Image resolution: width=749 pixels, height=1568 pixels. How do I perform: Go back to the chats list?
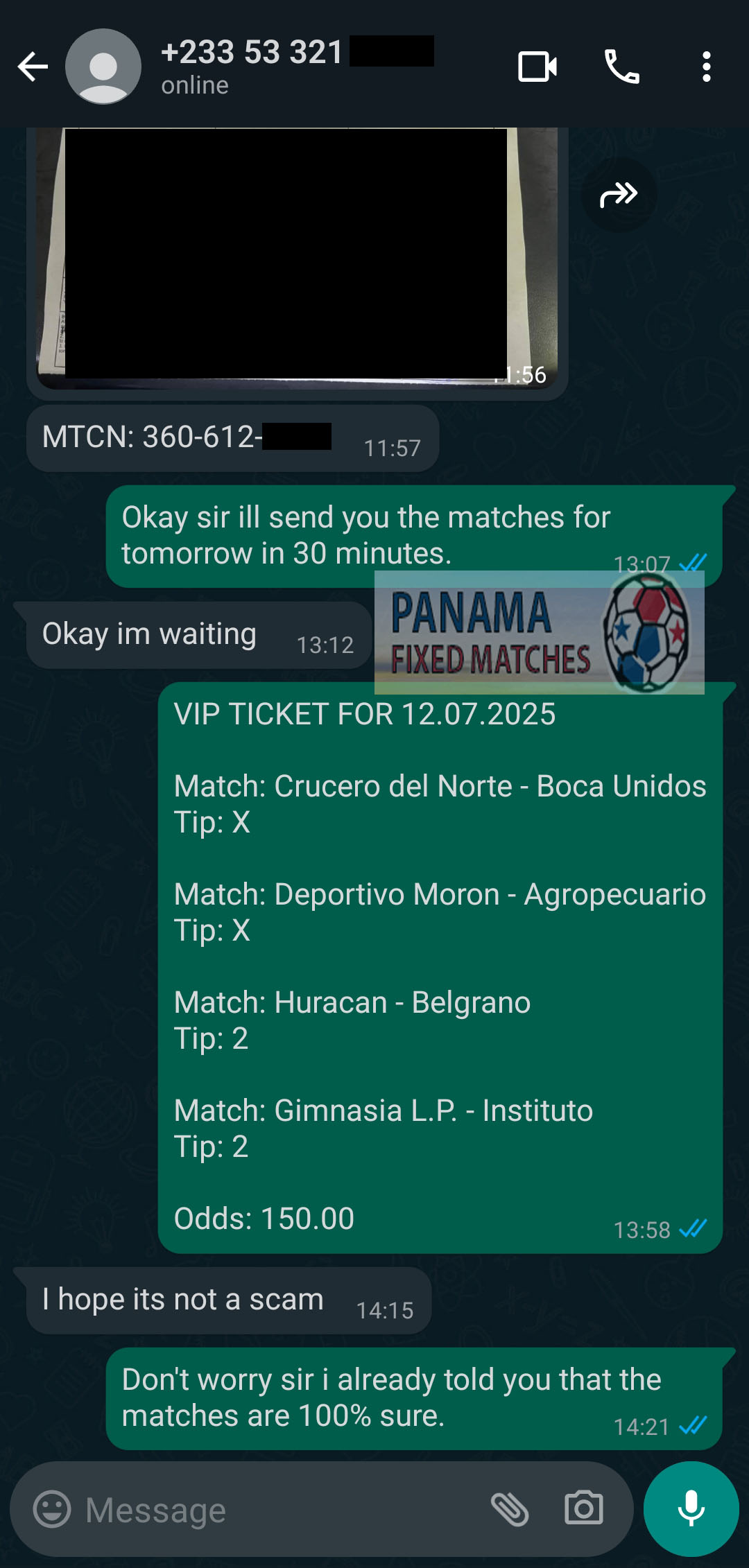pos(33,67)
